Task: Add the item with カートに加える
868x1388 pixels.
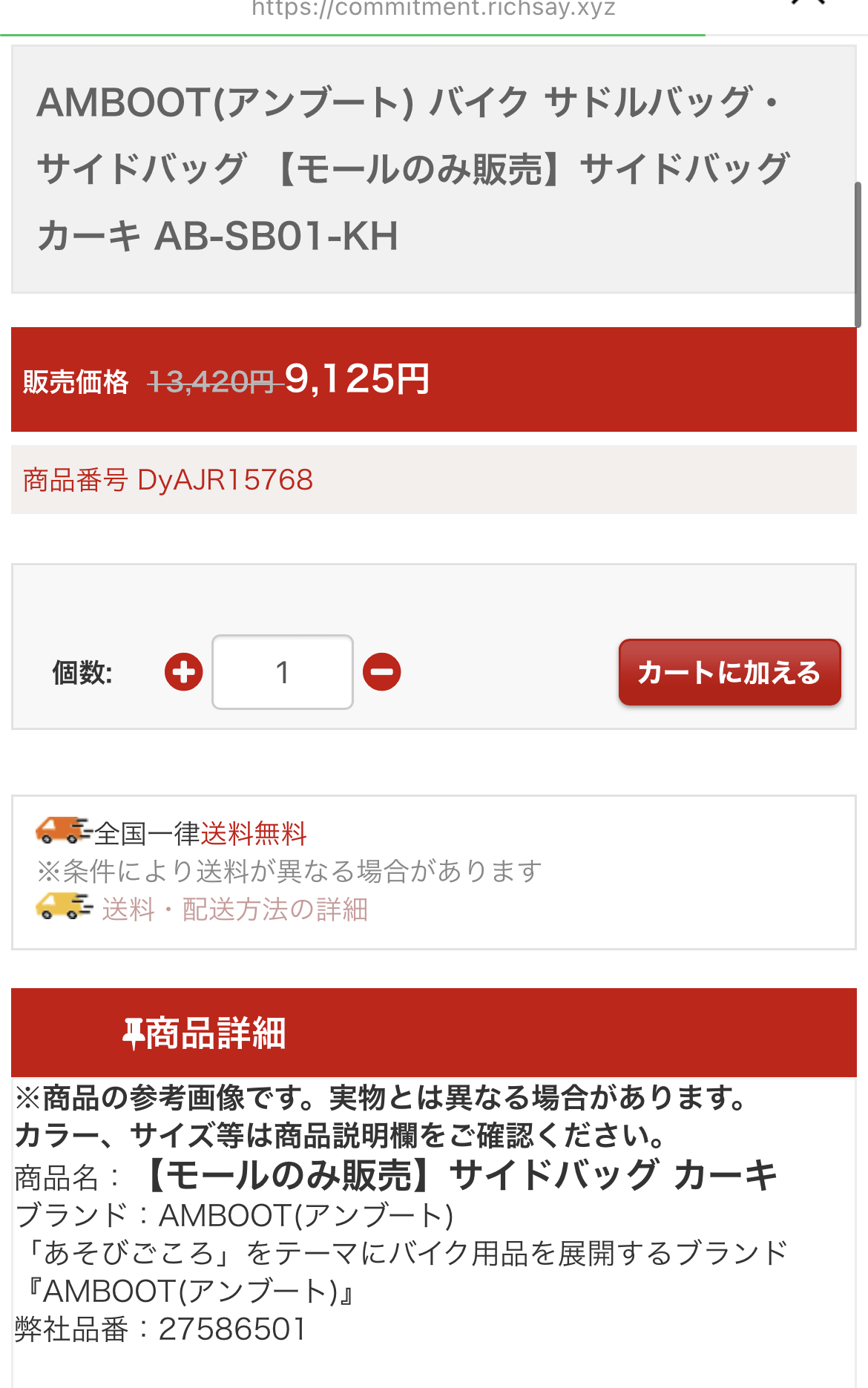Action: pos(729,672)
